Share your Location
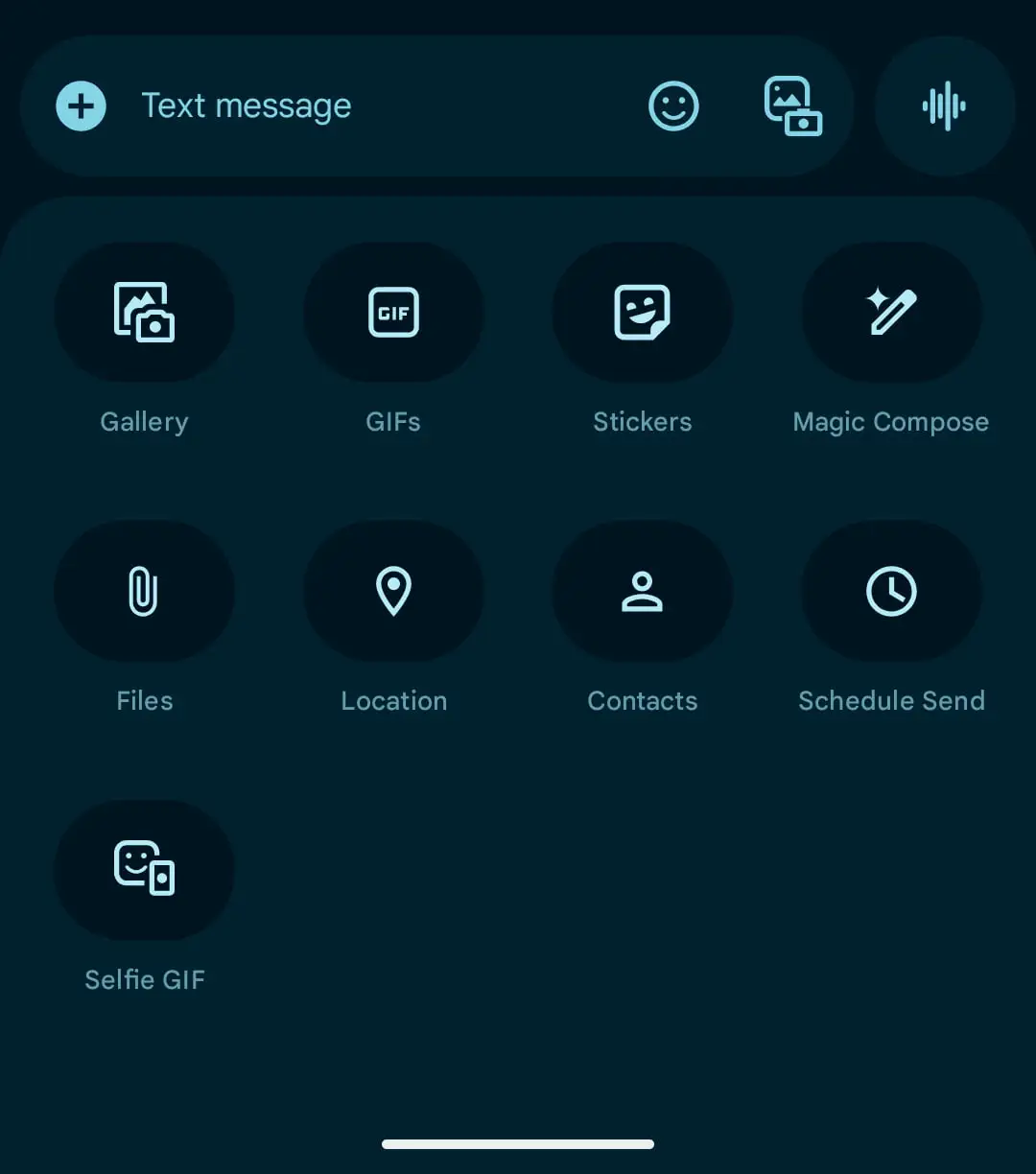 (x=393, y=591)
